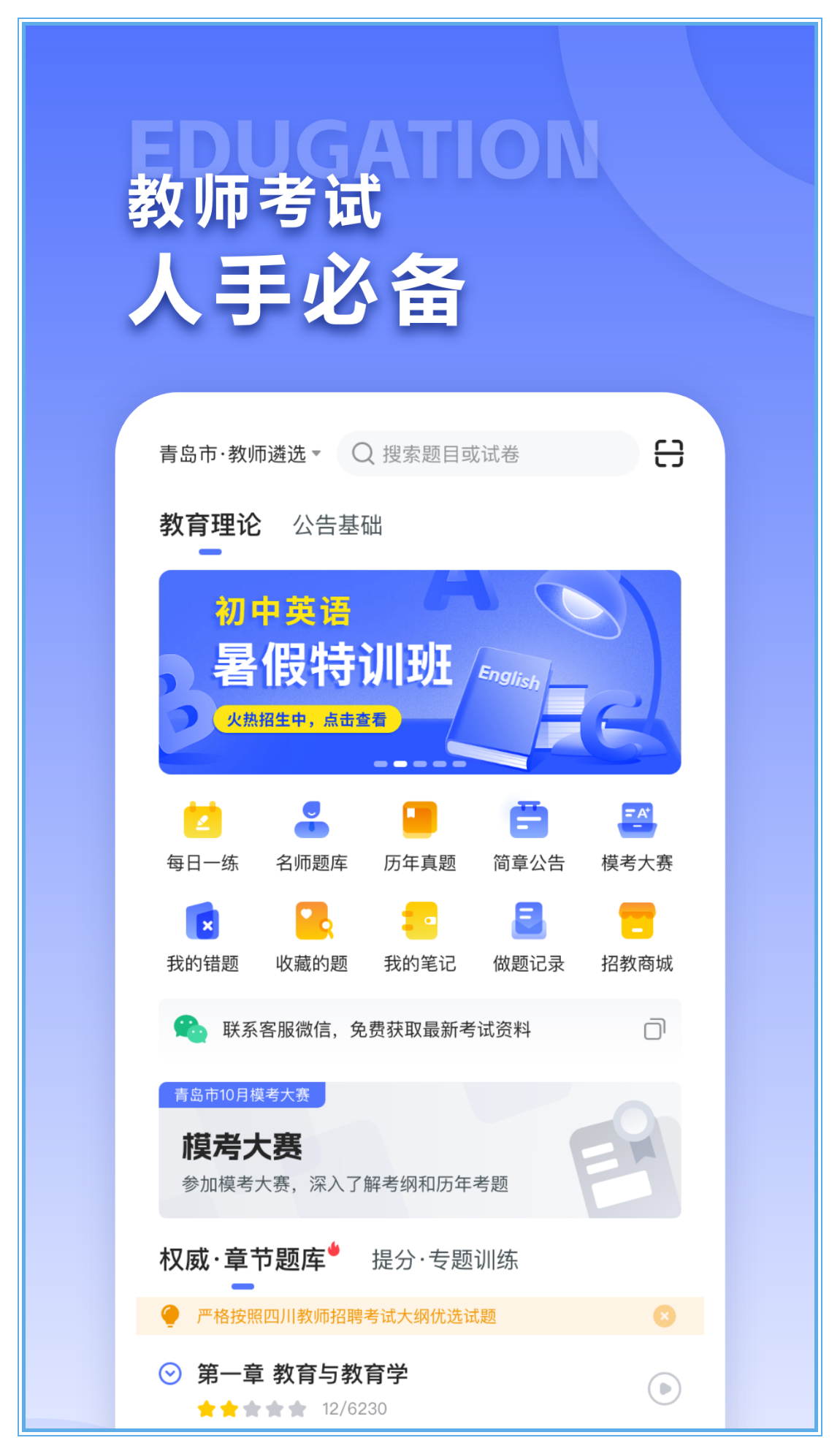Click the 搜索题目或试卷 search field

click(486, 453)
